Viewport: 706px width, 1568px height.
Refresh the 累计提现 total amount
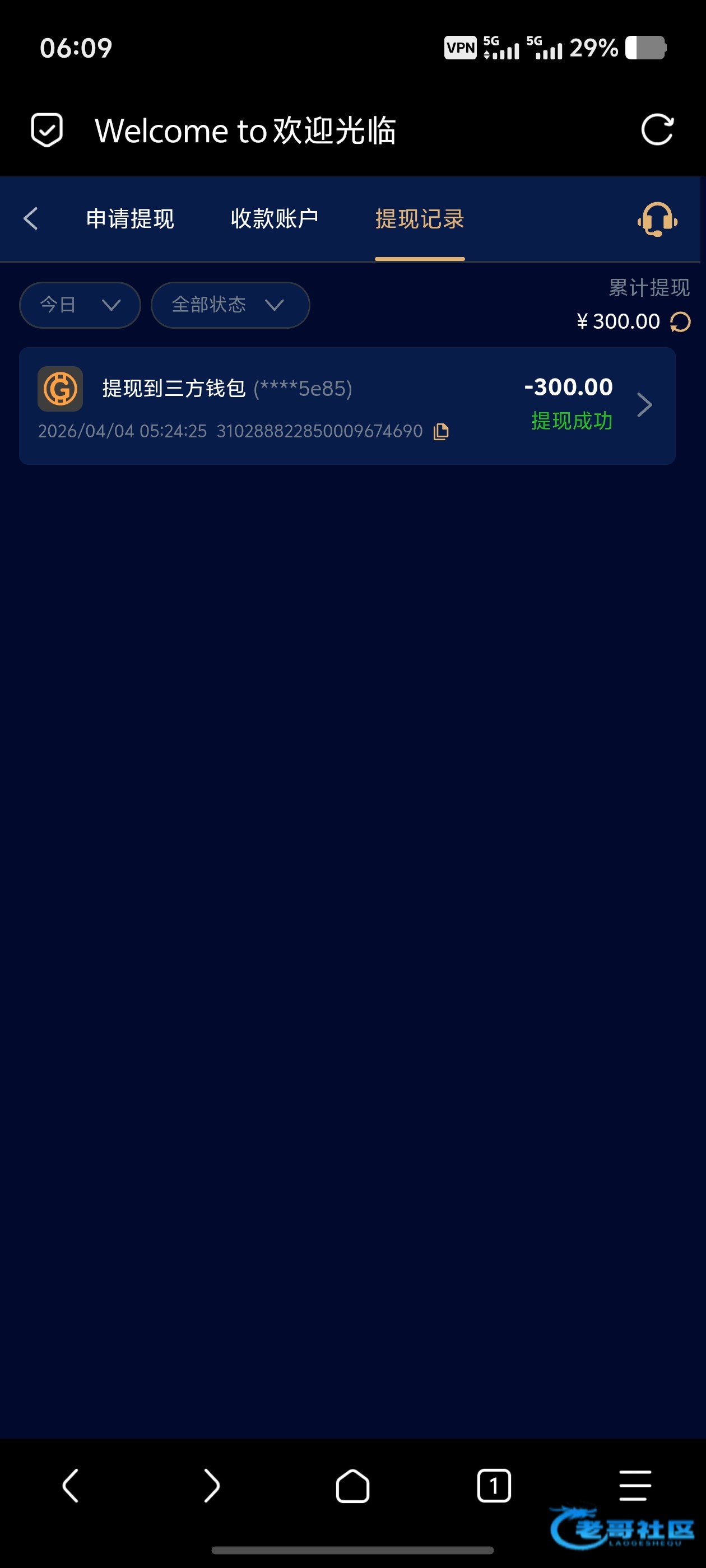[x=680, y=321]
